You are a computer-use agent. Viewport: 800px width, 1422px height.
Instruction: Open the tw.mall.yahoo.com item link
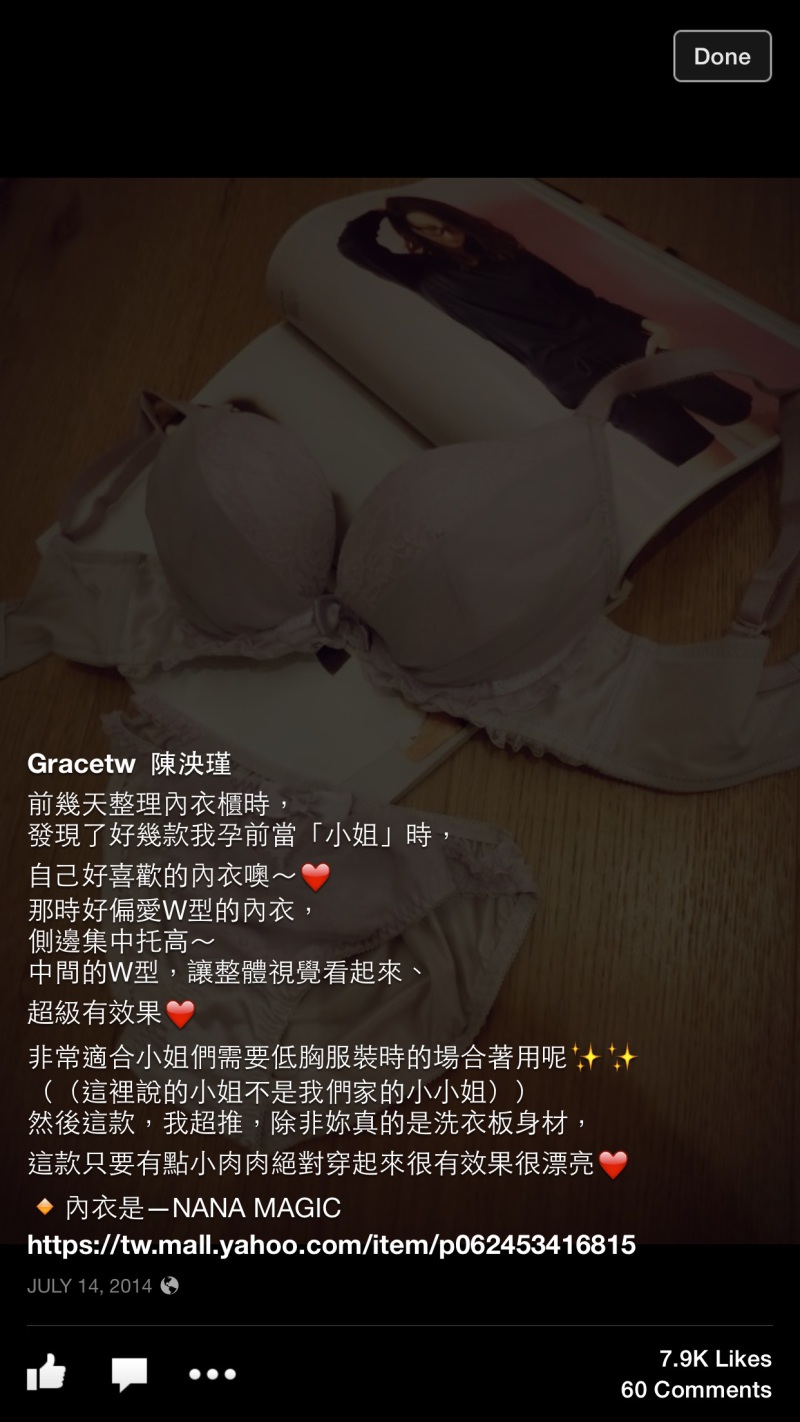pyautogui.click(x=331, y=1245)
